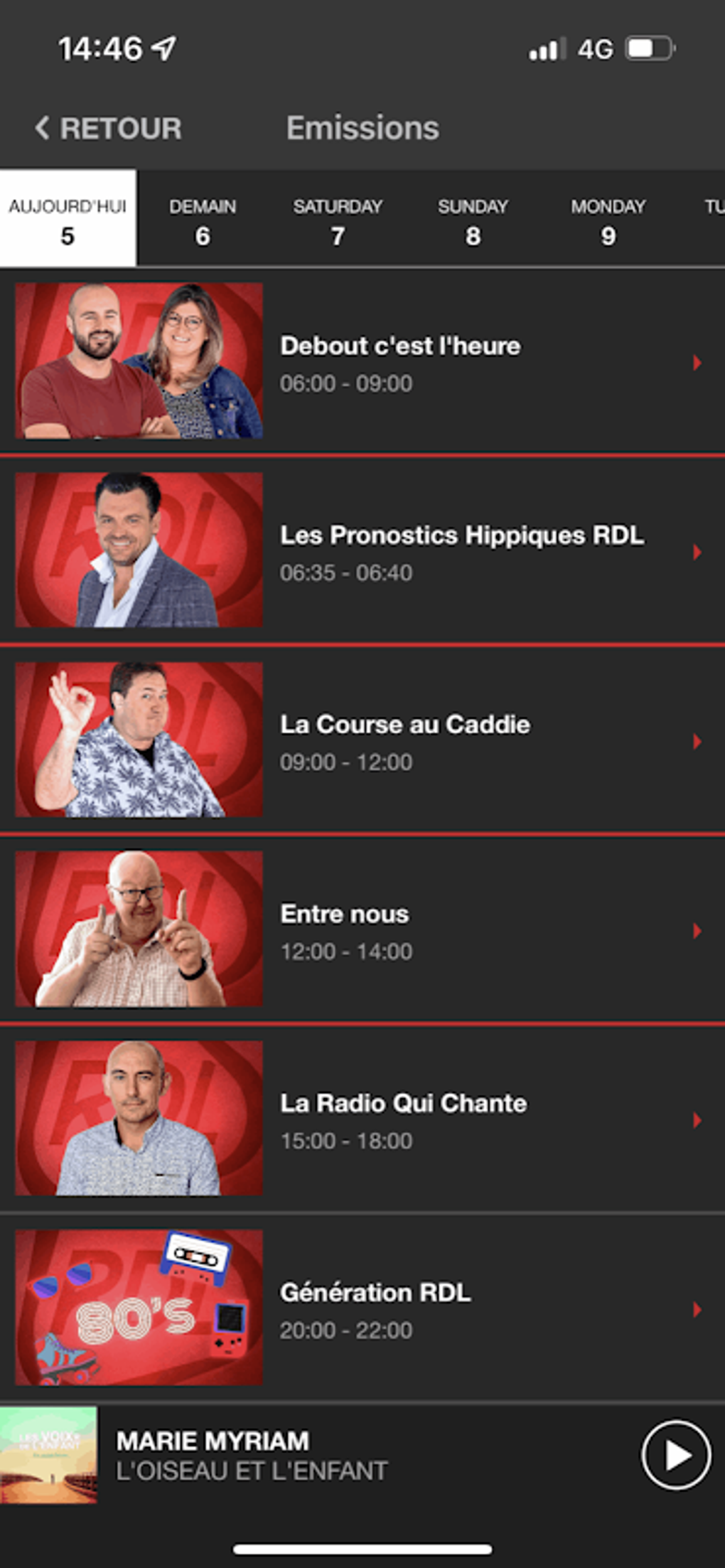The height and width of the screenshot is (1568, 725).
Task: Select the Aujourd'hui 5 tab
Action: pos(68,220)
